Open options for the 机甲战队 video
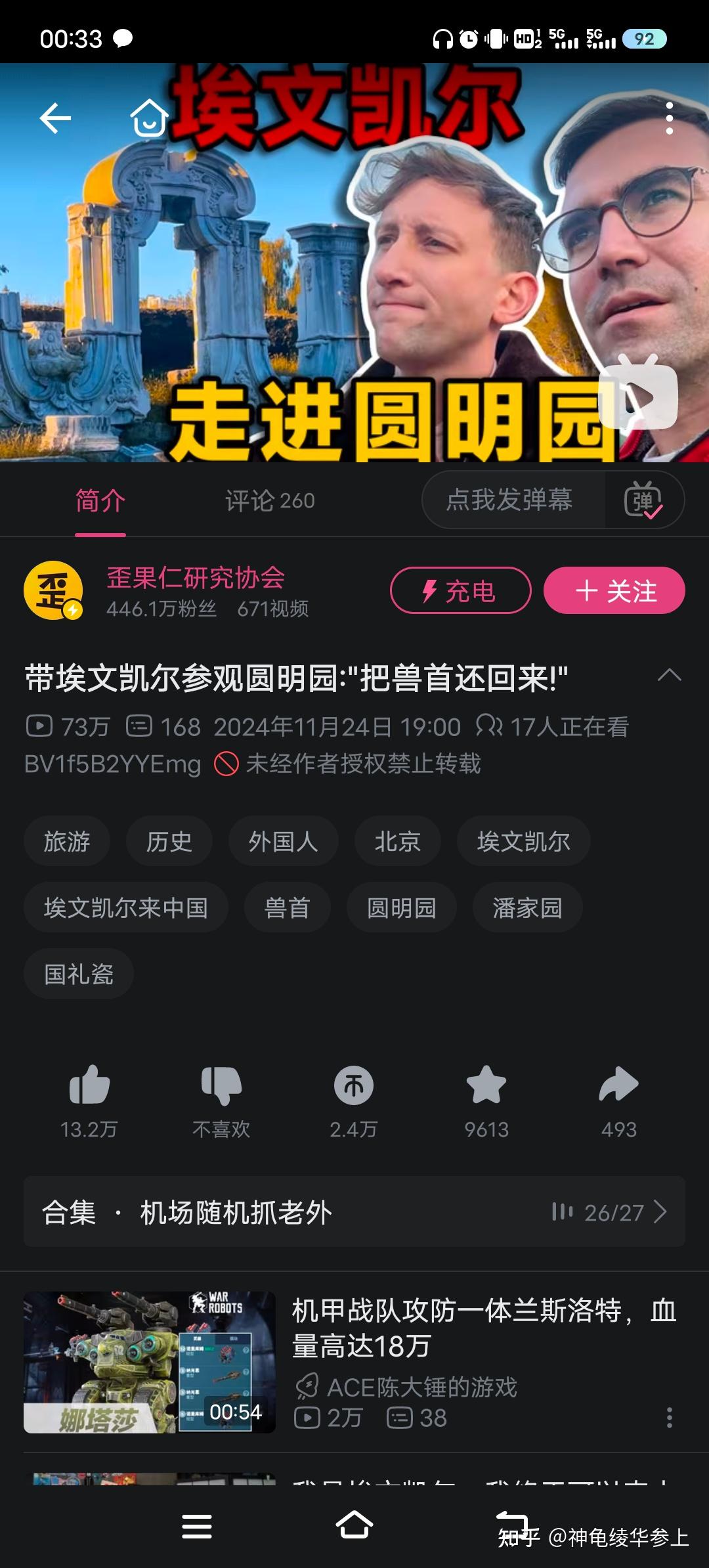The width and height of the screenshot is (709, 1568). (x=669, y=1418)
